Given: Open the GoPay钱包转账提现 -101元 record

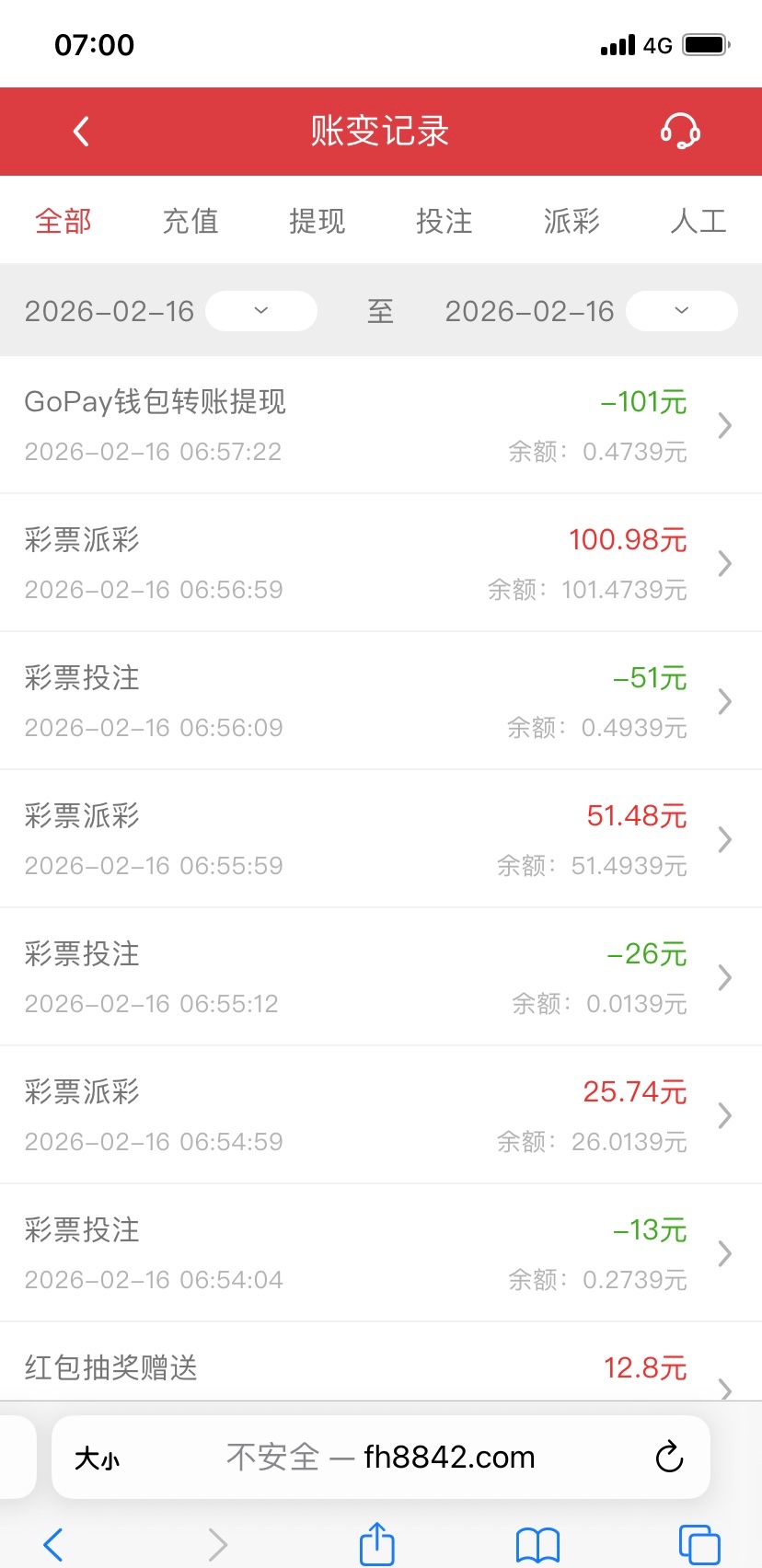Looking at the screenshot, I should click(380, 425).
